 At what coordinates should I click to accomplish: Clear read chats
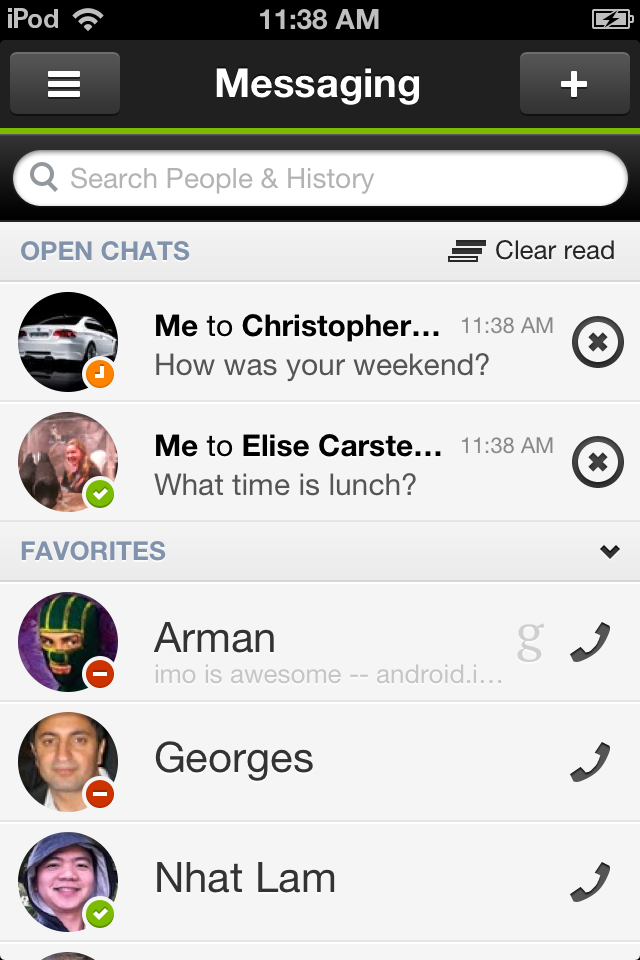532,251
